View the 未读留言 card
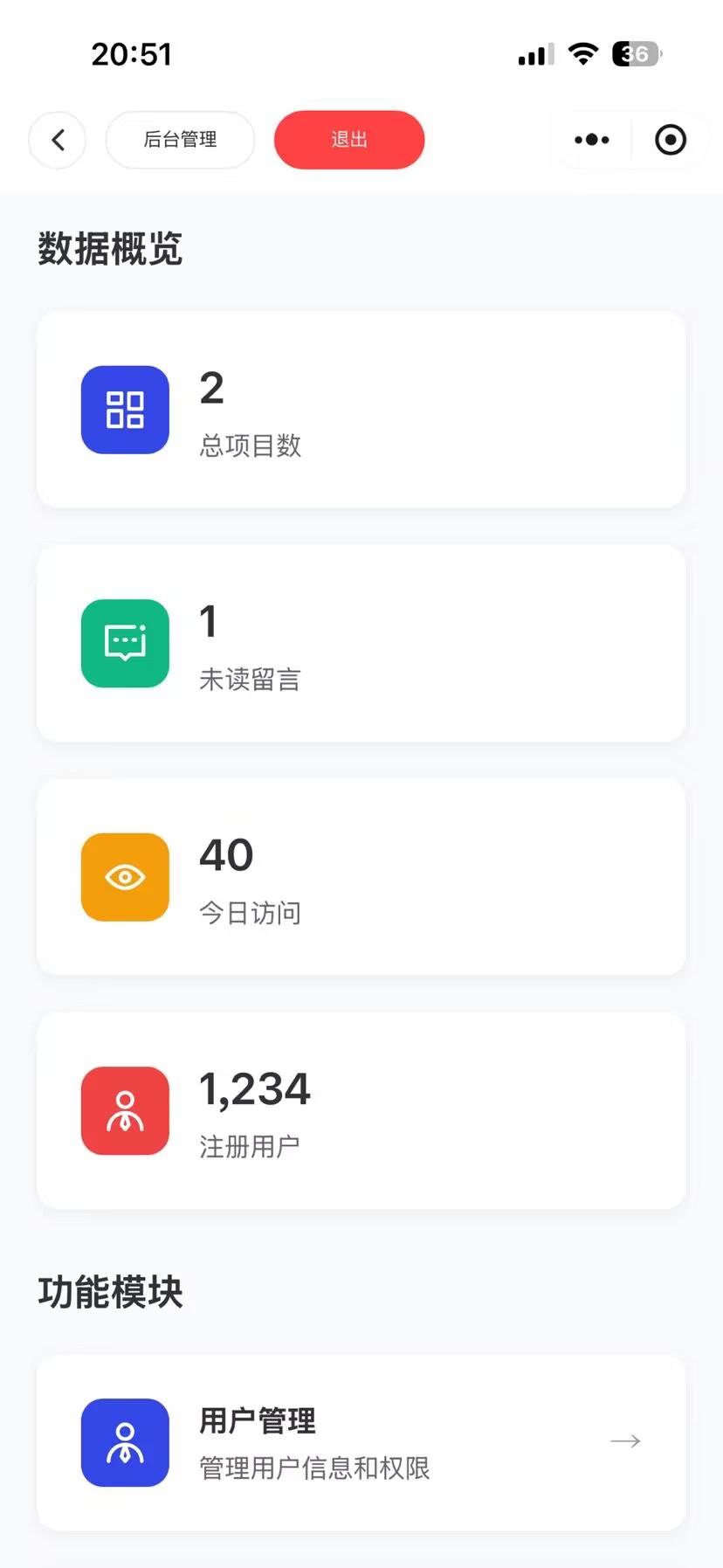 pyautogui.click(x=361, y=643)
